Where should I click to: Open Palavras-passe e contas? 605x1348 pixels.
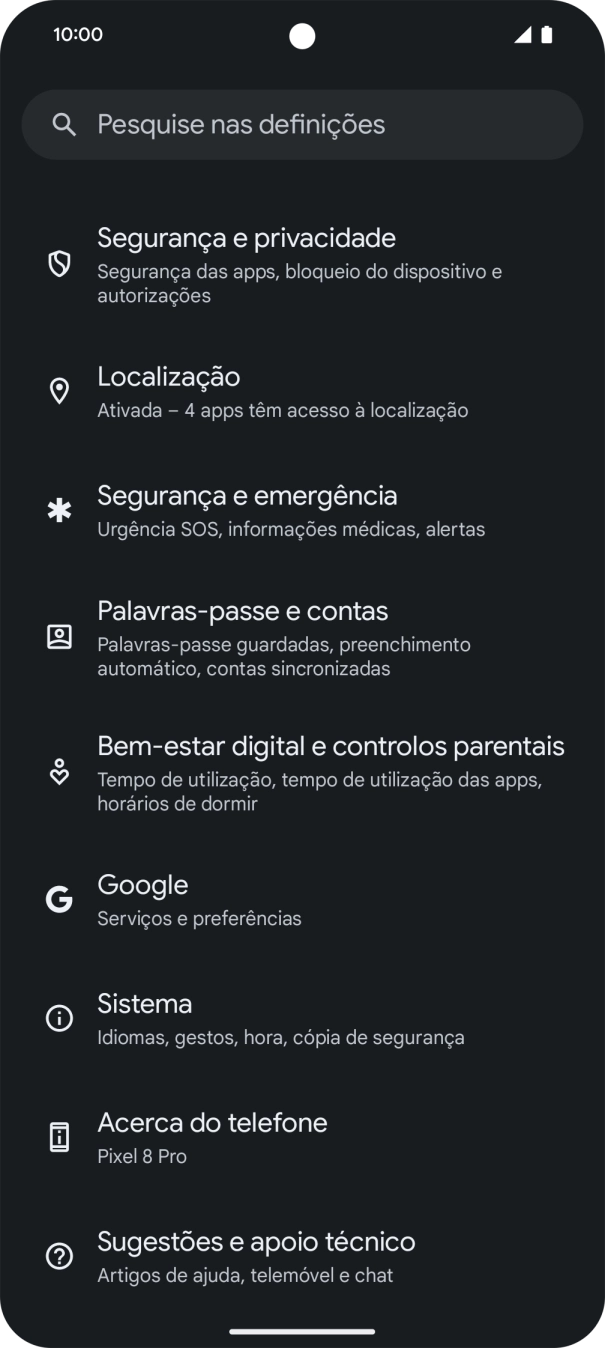click(x=302, y=637)
